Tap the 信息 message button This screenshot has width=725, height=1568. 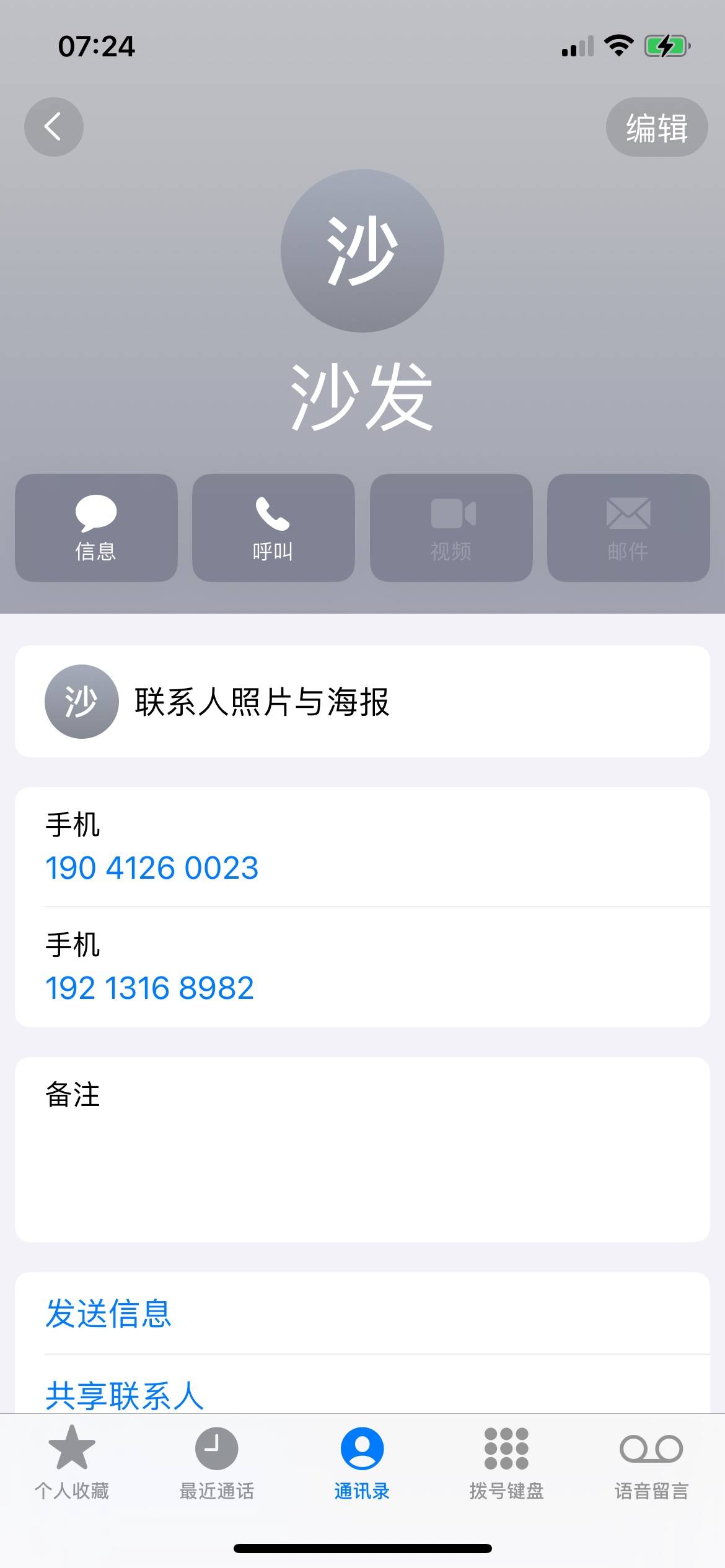pos(96,528)
